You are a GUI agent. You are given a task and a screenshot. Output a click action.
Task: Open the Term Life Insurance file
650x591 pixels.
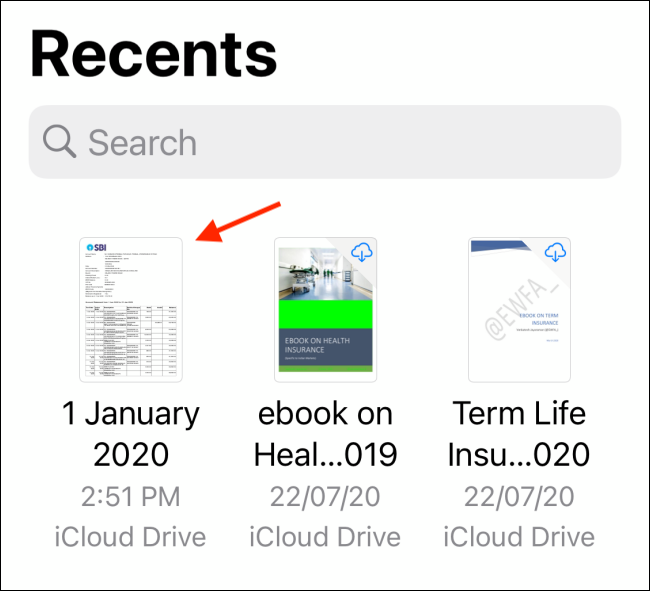519,310
